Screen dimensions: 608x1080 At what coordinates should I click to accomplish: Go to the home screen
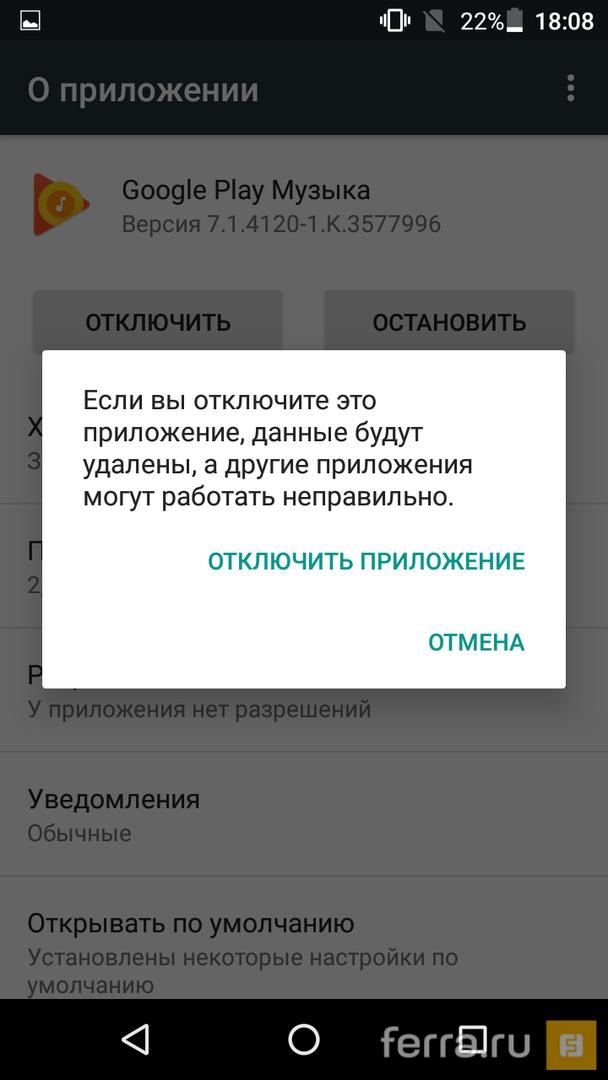[304, 1039]
